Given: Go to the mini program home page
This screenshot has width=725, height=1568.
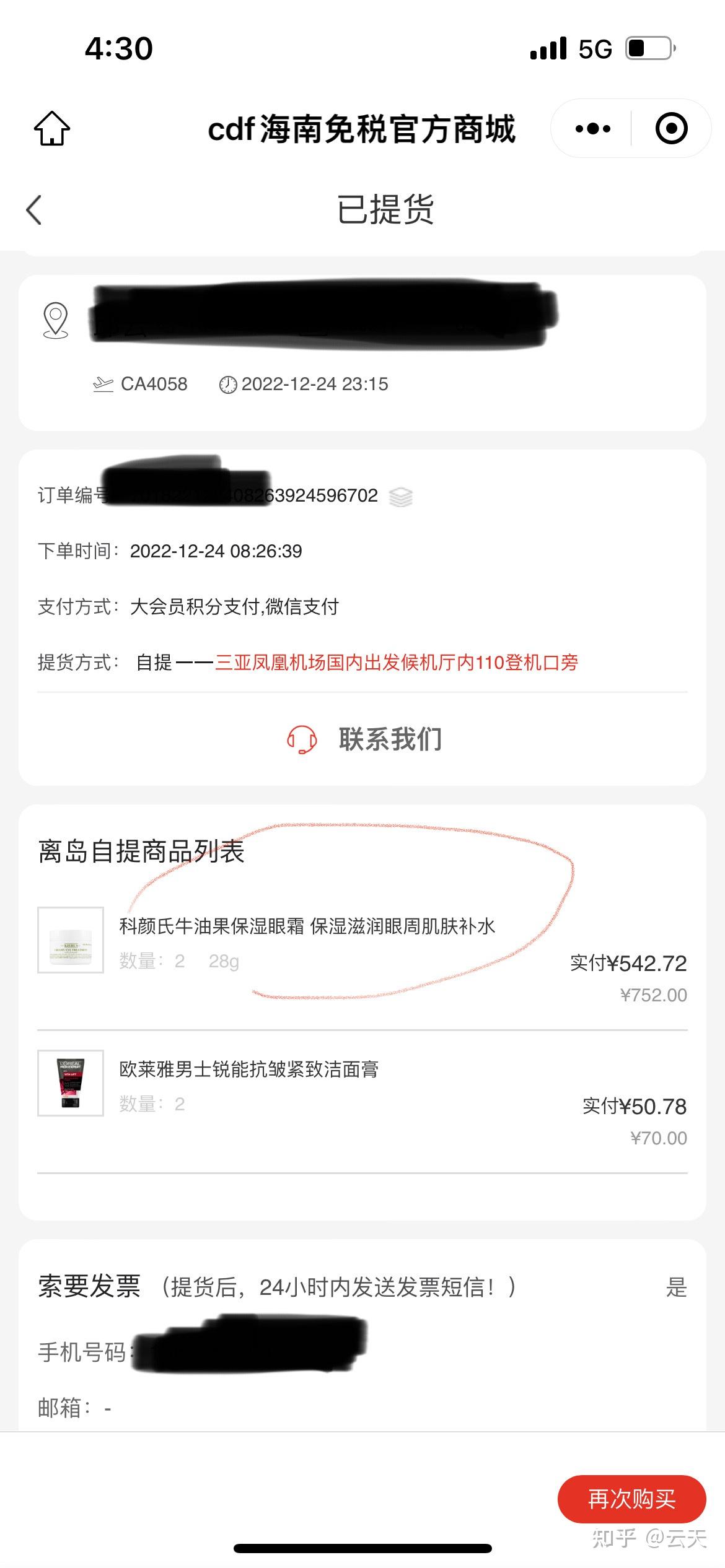Looking at the screenshot, I should point(52,129).
